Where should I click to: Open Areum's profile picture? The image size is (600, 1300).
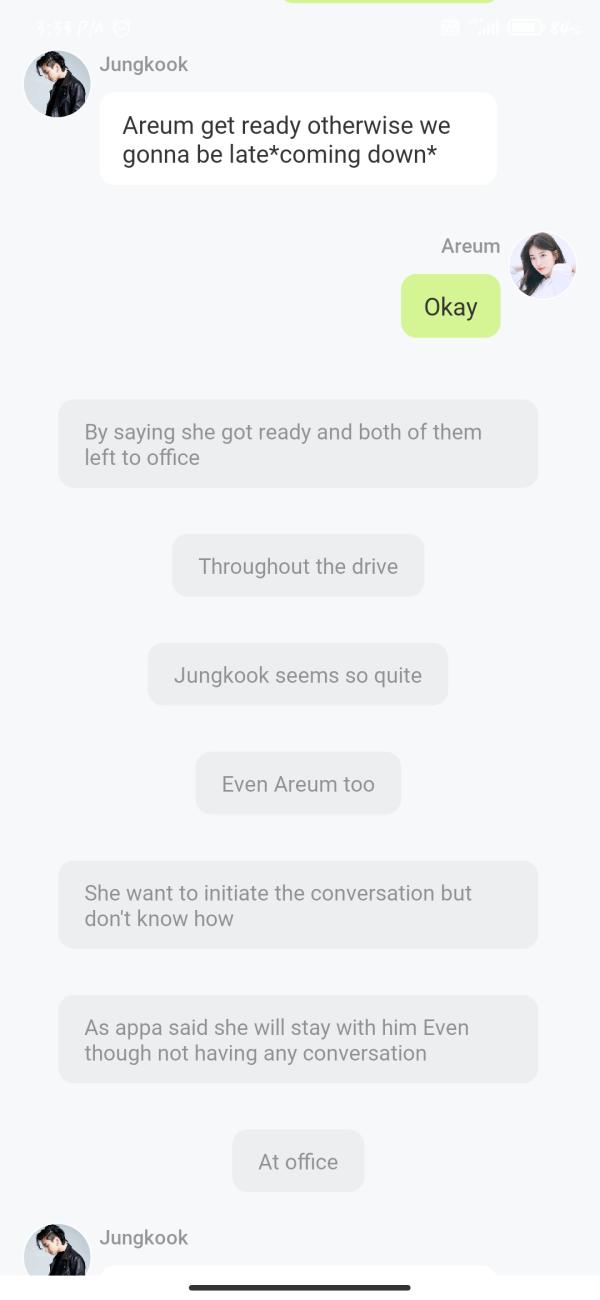coord(542,266)
